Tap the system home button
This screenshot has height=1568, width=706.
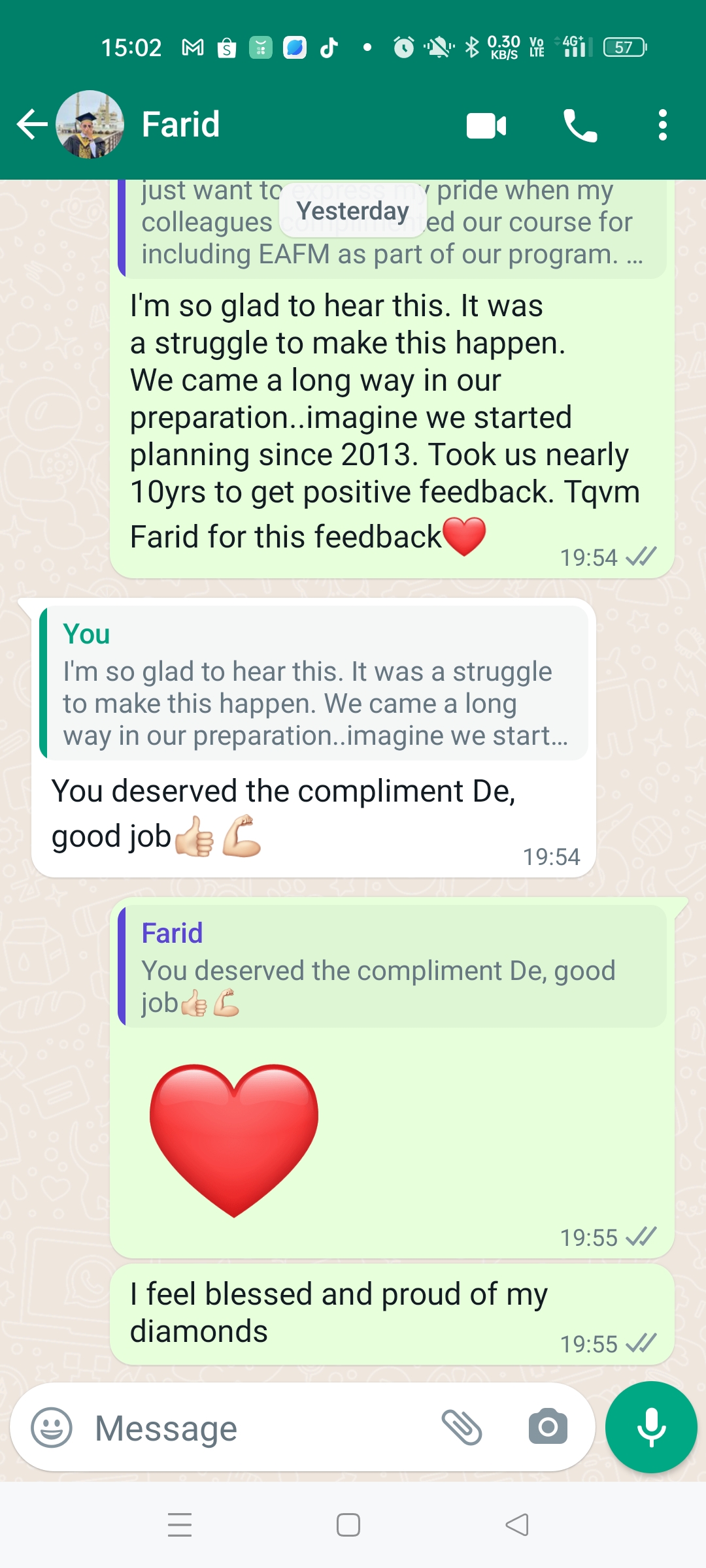pos(348,1525)
